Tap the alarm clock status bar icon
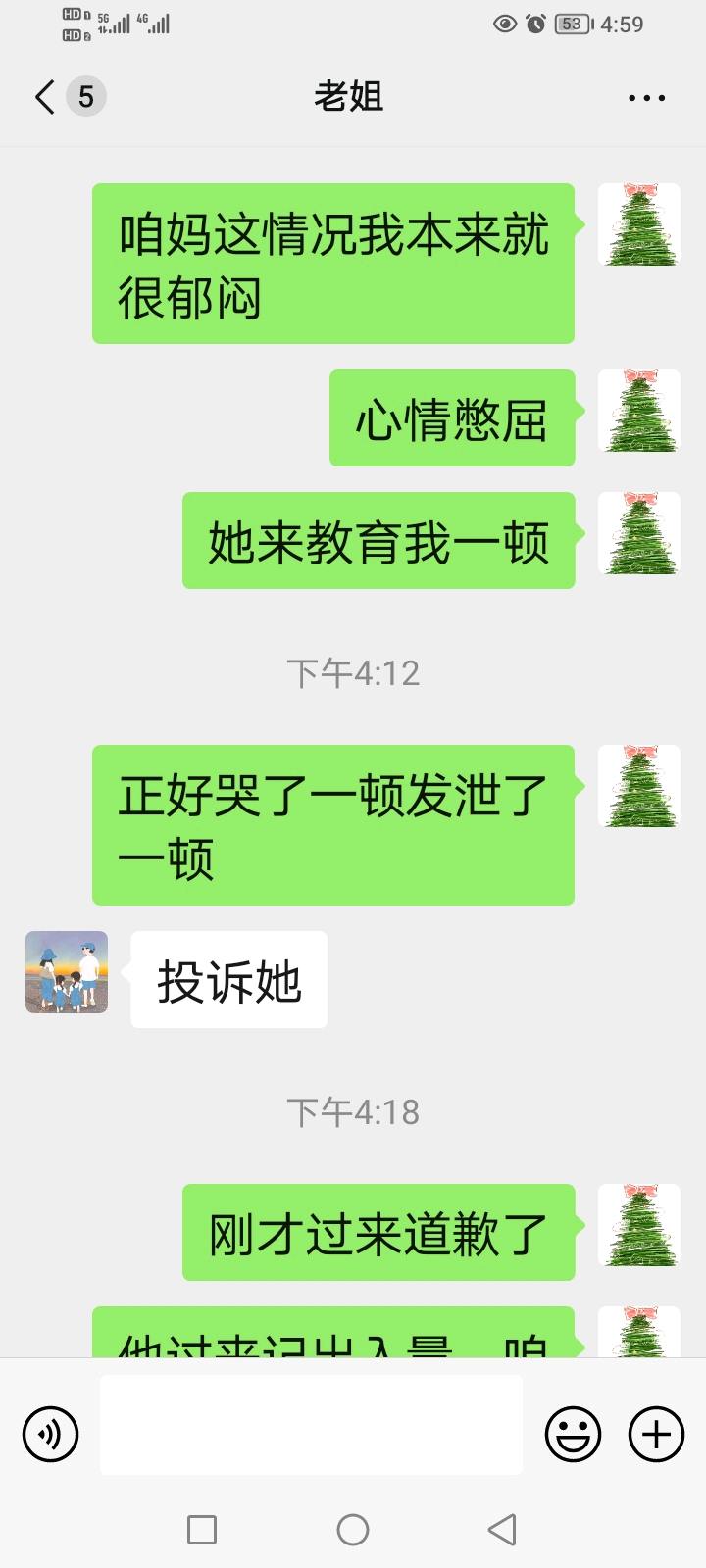 [x=534, y=24]
